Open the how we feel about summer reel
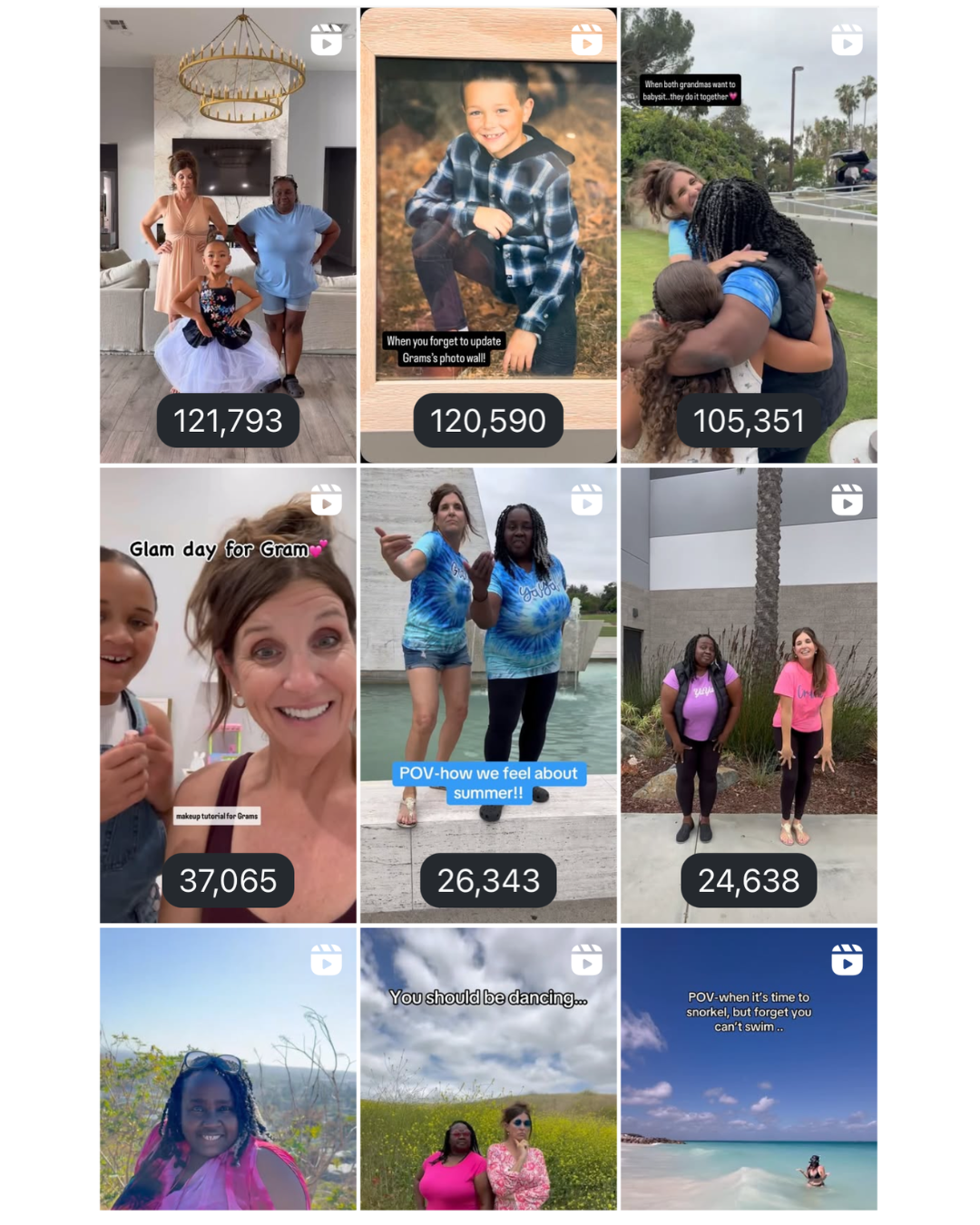 click(488, 695)
